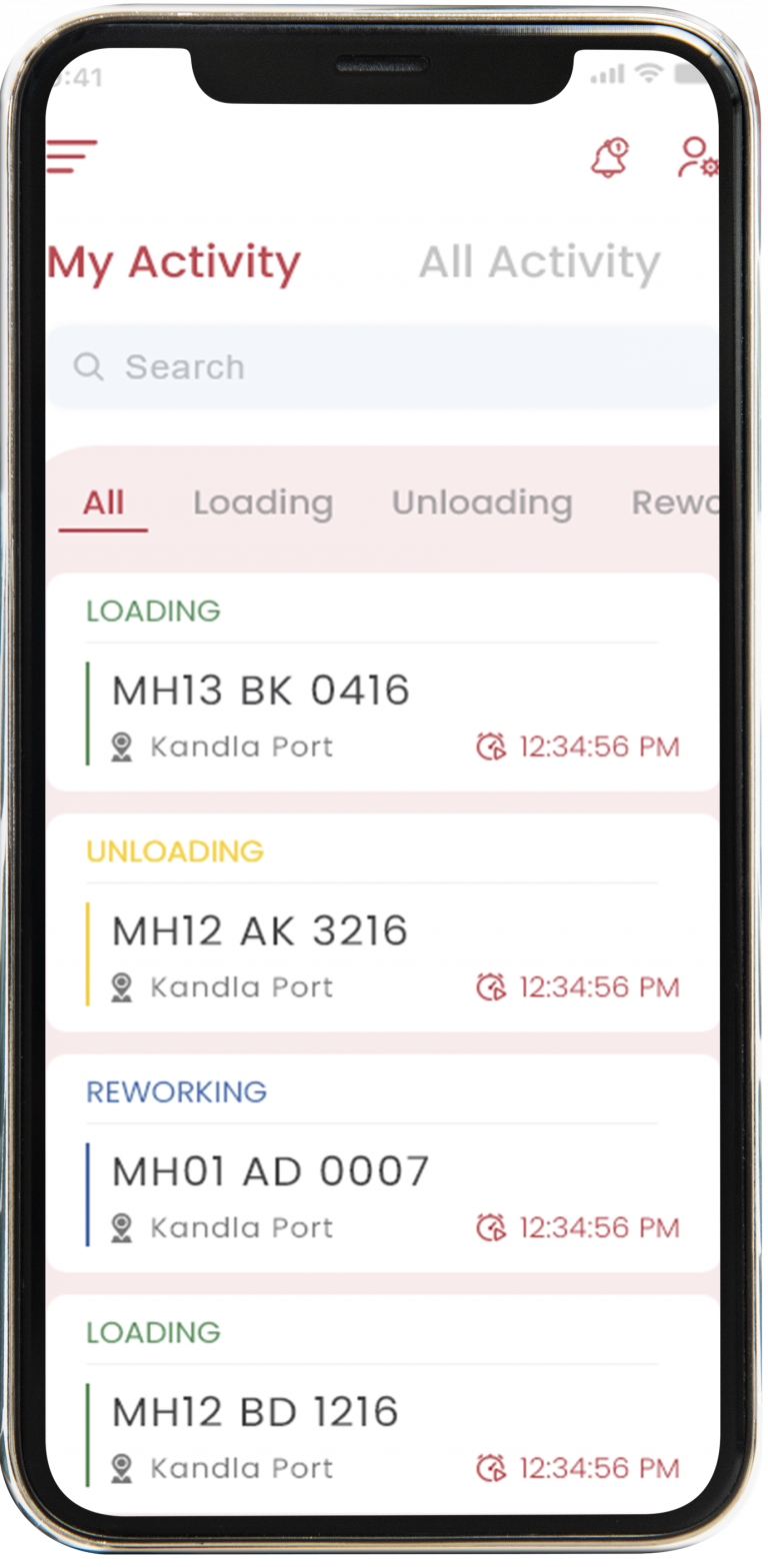
Task: Select the My Activity tab
Action: 174,265
